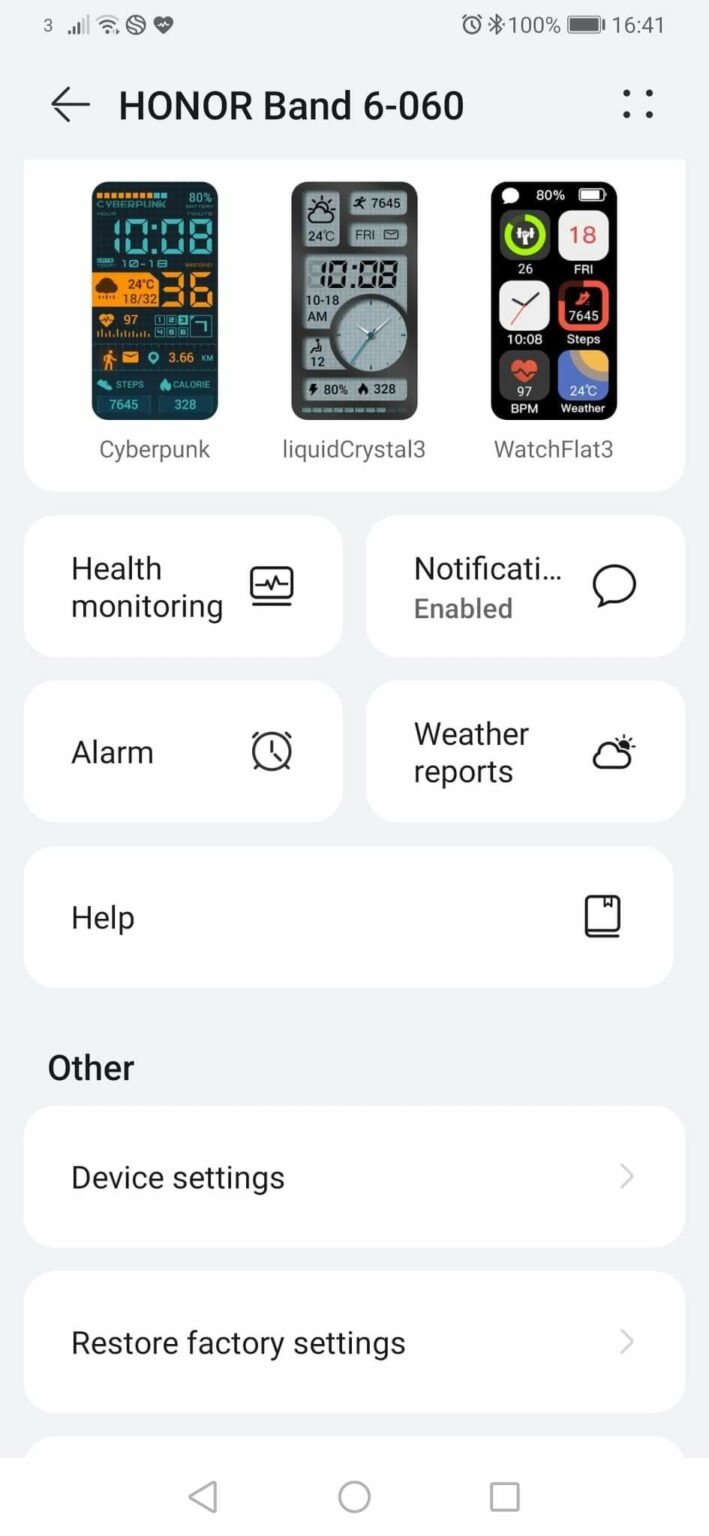Tap the system home button
709x1536 pixels.
354,1497
